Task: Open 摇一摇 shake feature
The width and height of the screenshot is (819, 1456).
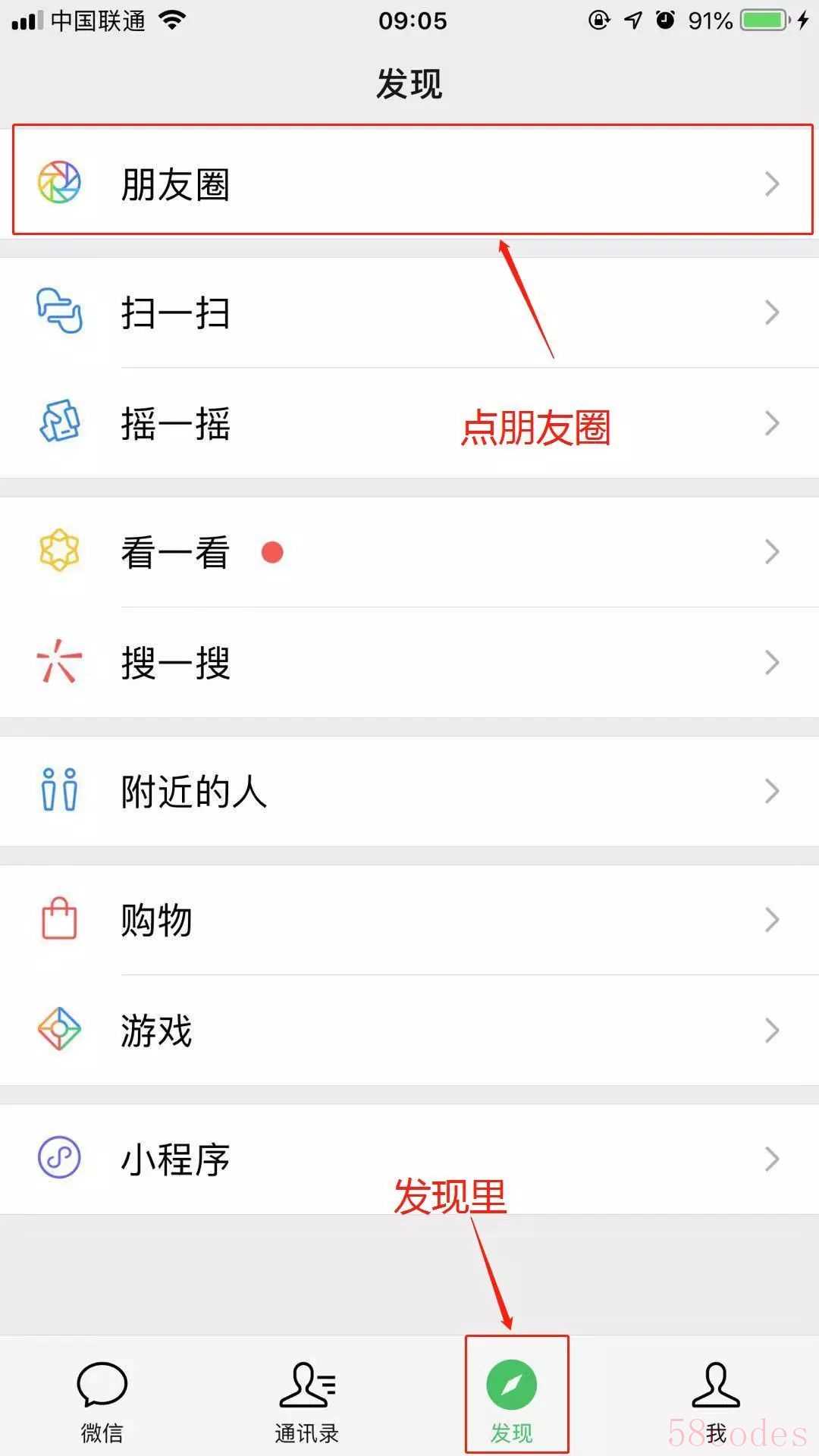Action: coord(409,423)
